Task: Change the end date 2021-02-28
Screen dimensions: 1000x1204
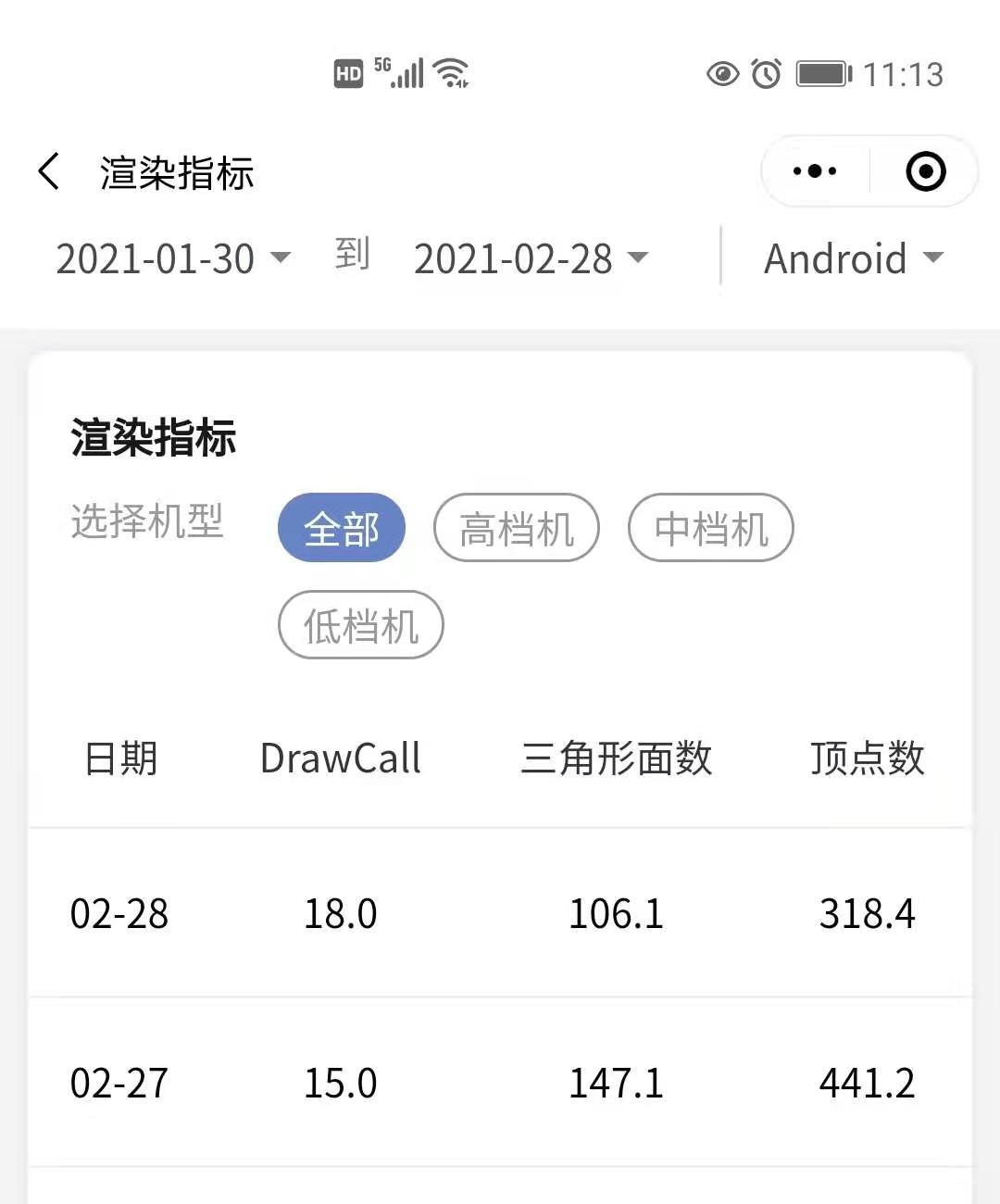Action: 531,258
